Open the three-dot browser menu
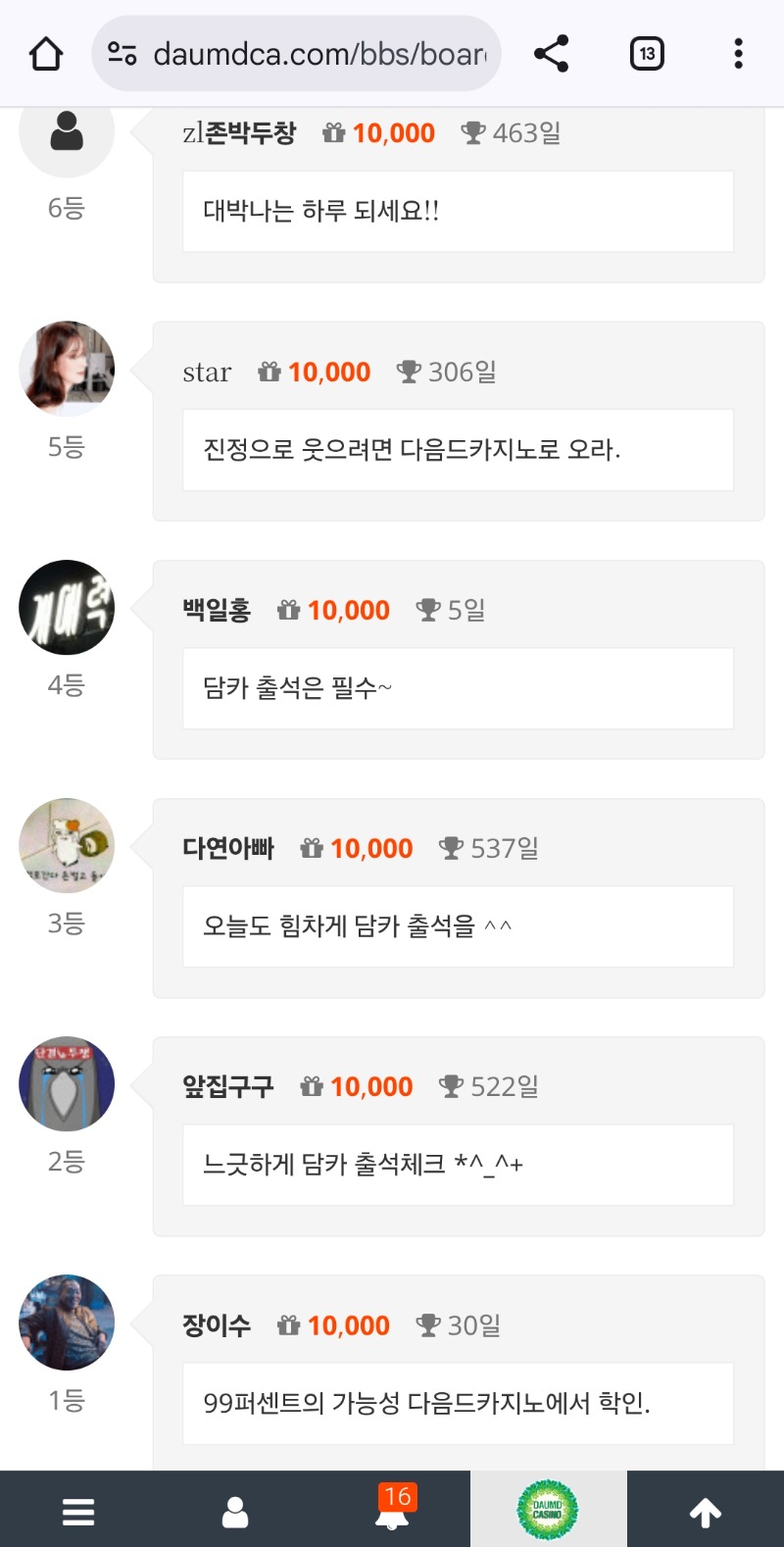 [737, 53]
